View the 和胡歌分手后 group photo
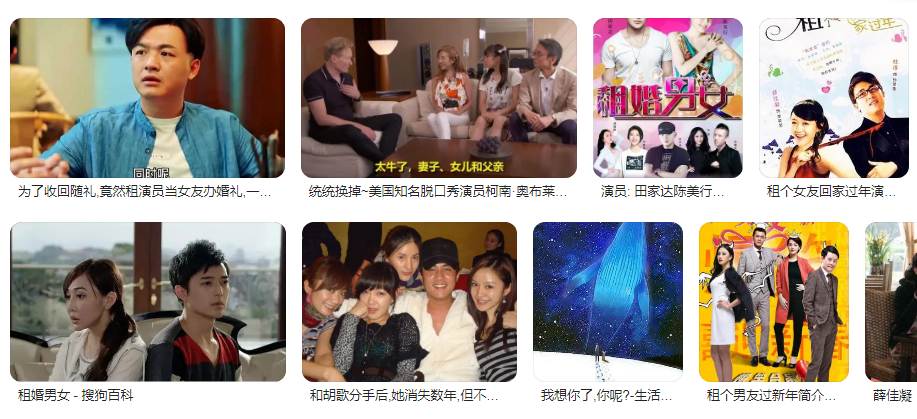The height and width of the screenshot is (419, 917). (409, 301)
